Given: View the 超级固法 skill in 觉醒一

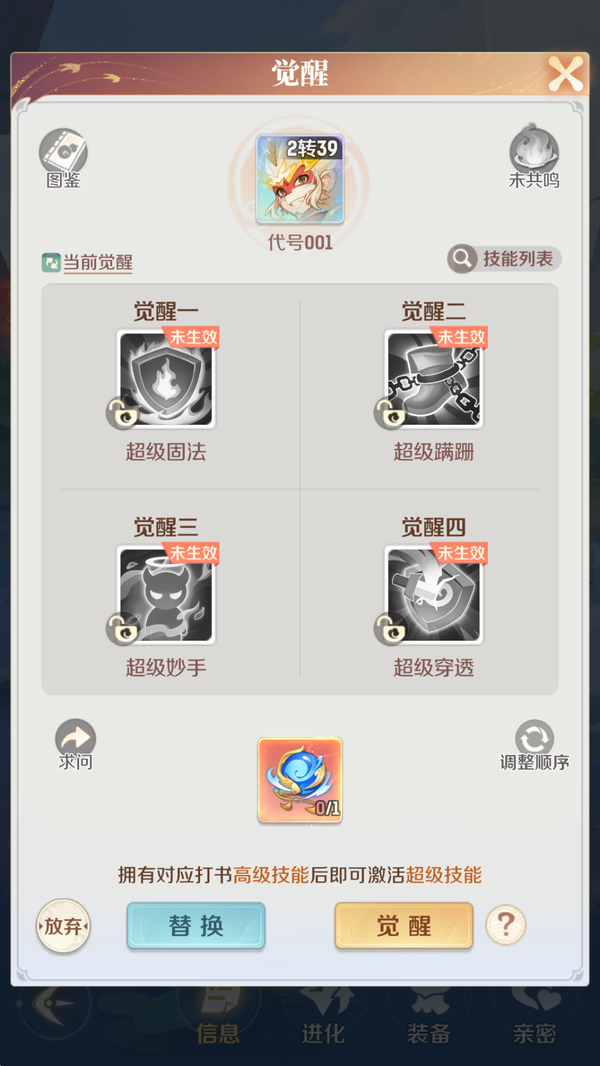Looking at the screenshot, I should click(x=166, y=380).
